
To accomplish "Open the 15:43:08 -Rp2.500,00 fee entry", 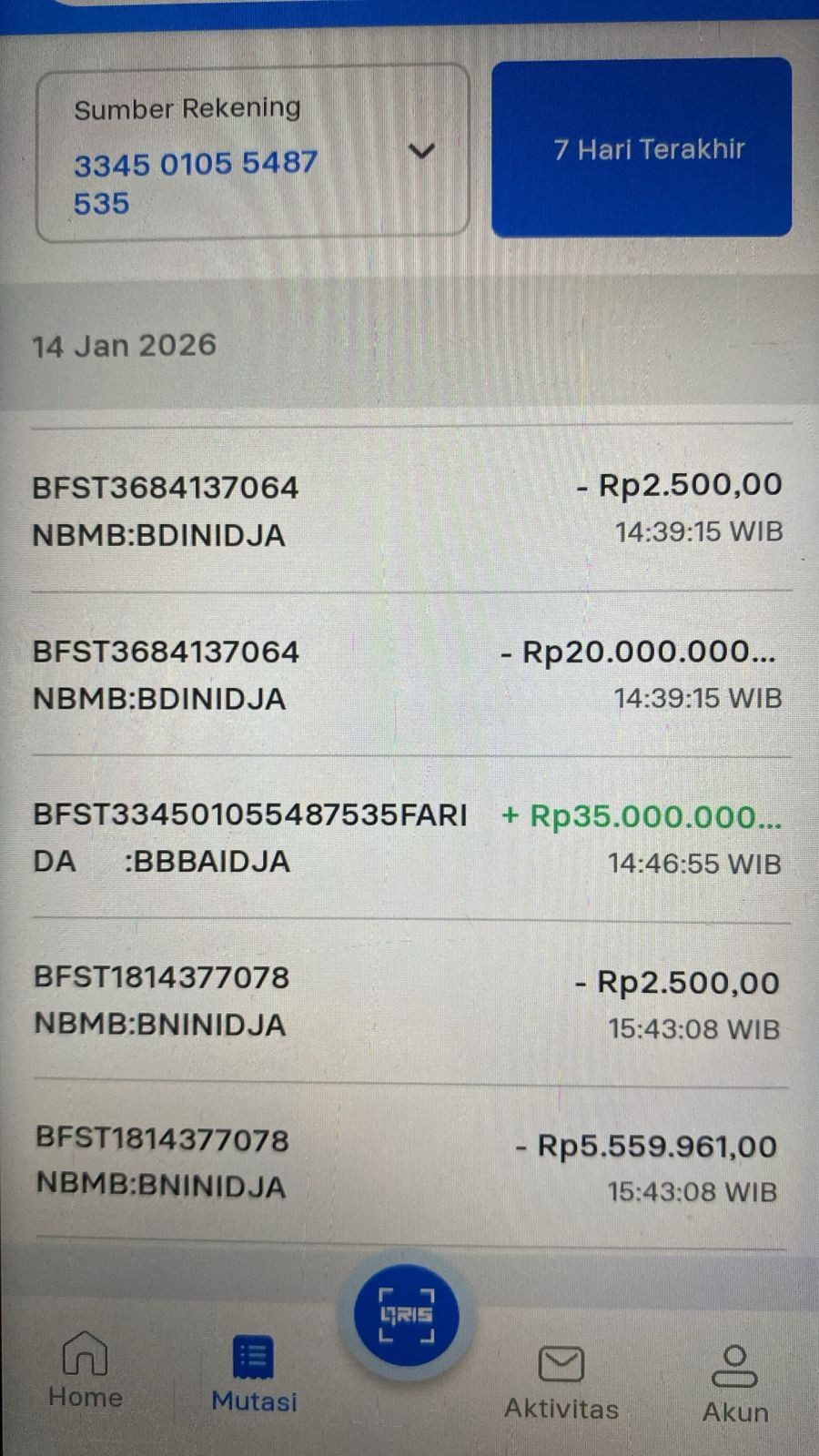I will pyautogui.click(x=408, y=1003).
